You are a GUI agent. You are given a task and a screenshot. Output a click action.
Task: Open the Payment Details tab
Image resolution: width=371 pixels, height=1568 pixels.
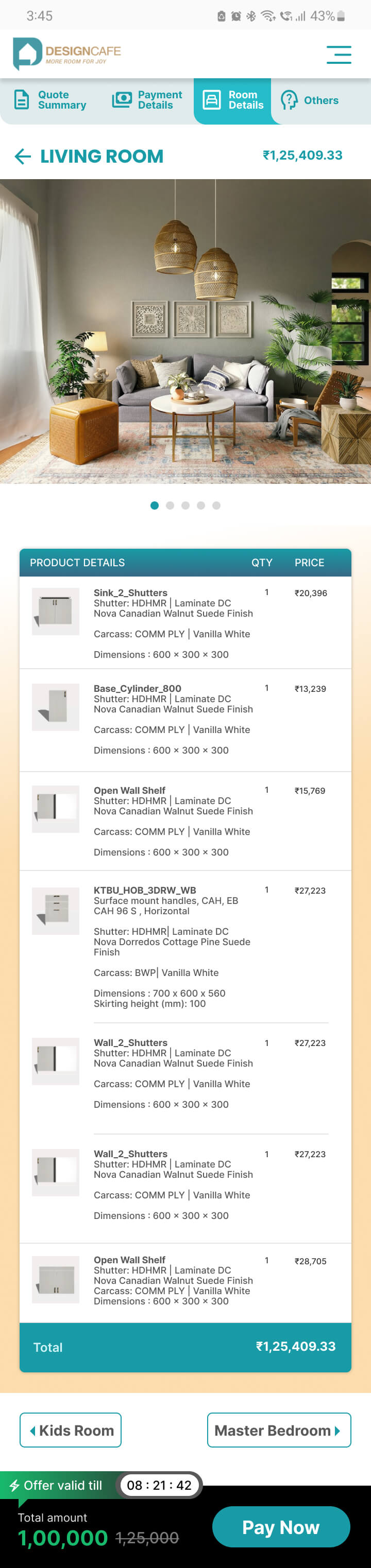147,100
